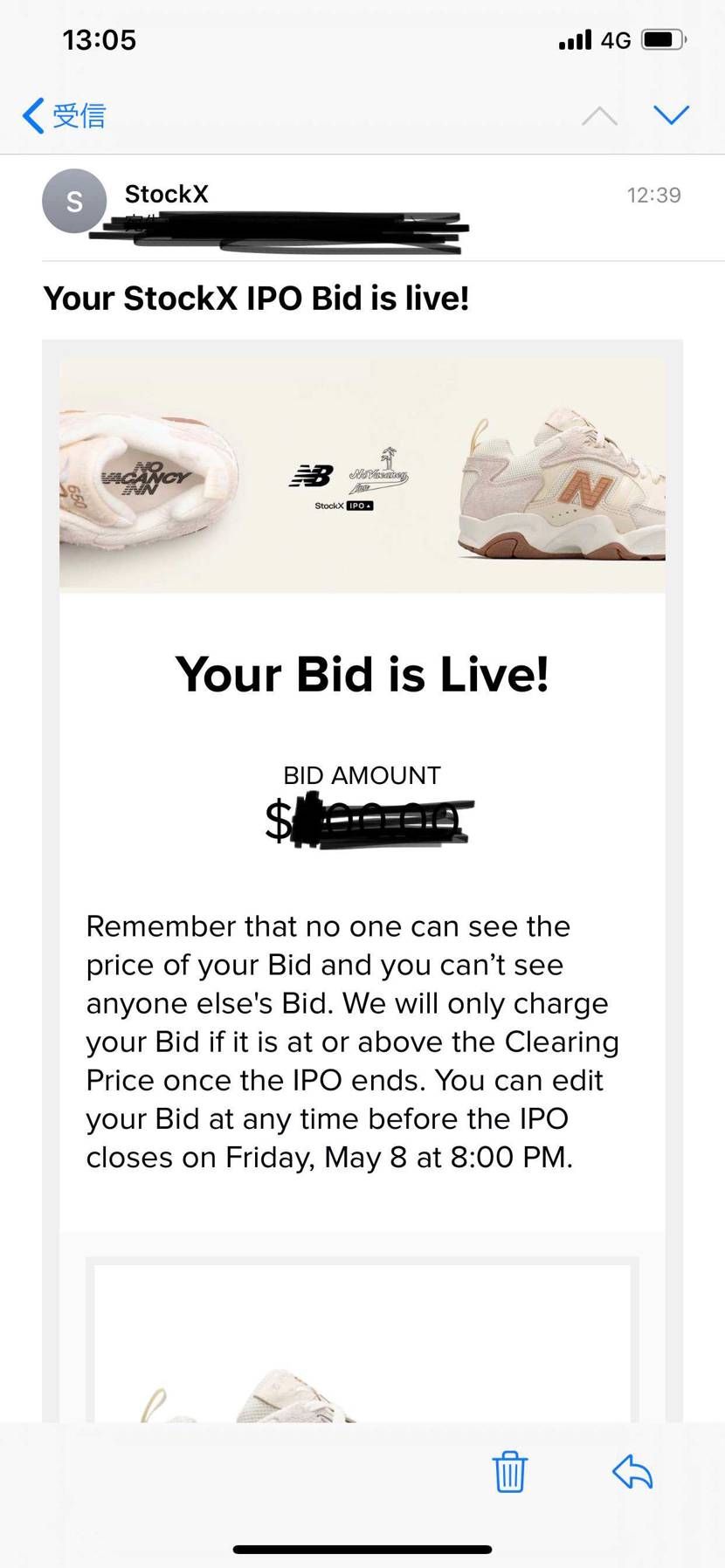
Task: Reply to the StockX email
Action: pyautogui.click(x=632, y=1472)
